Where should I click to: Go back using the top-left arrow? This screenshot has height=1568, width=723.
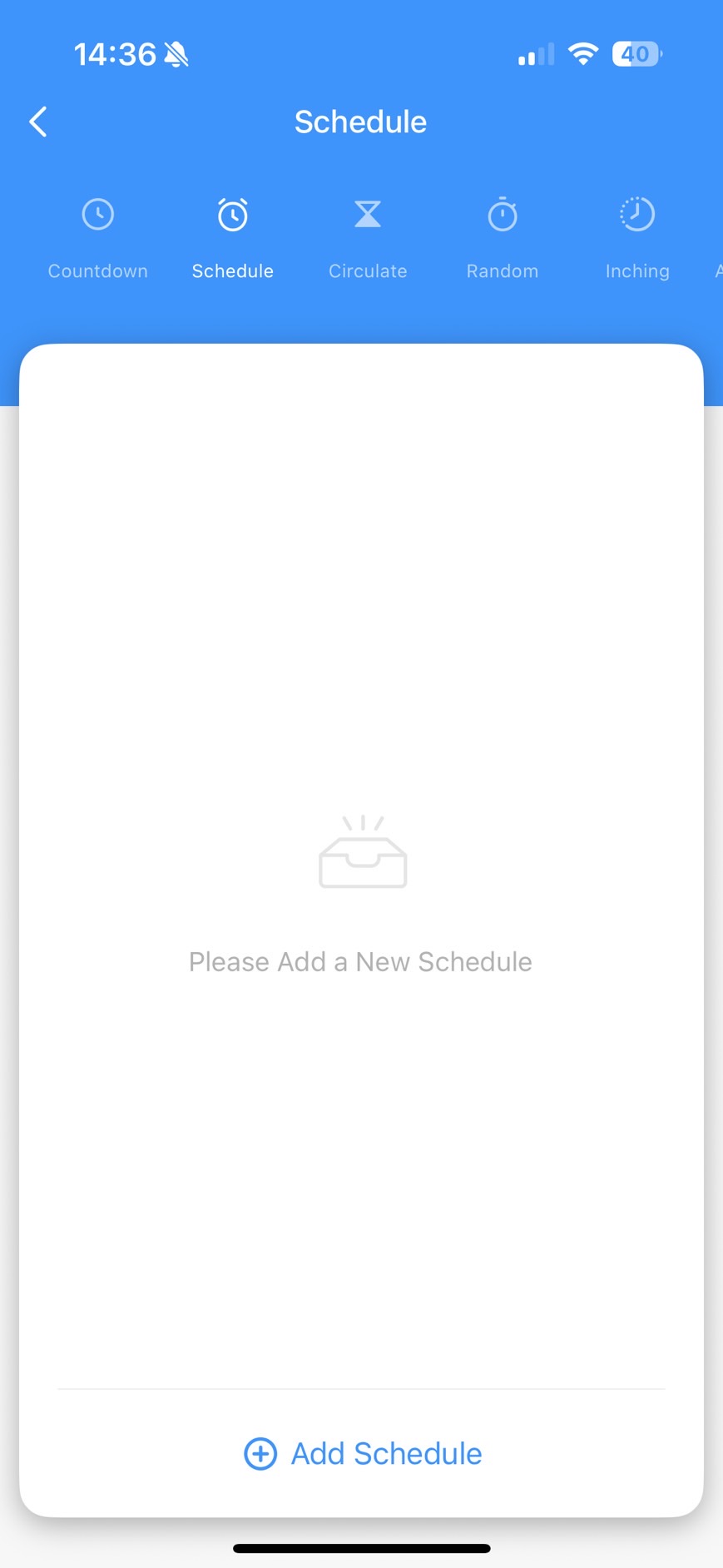coord(38,122)
